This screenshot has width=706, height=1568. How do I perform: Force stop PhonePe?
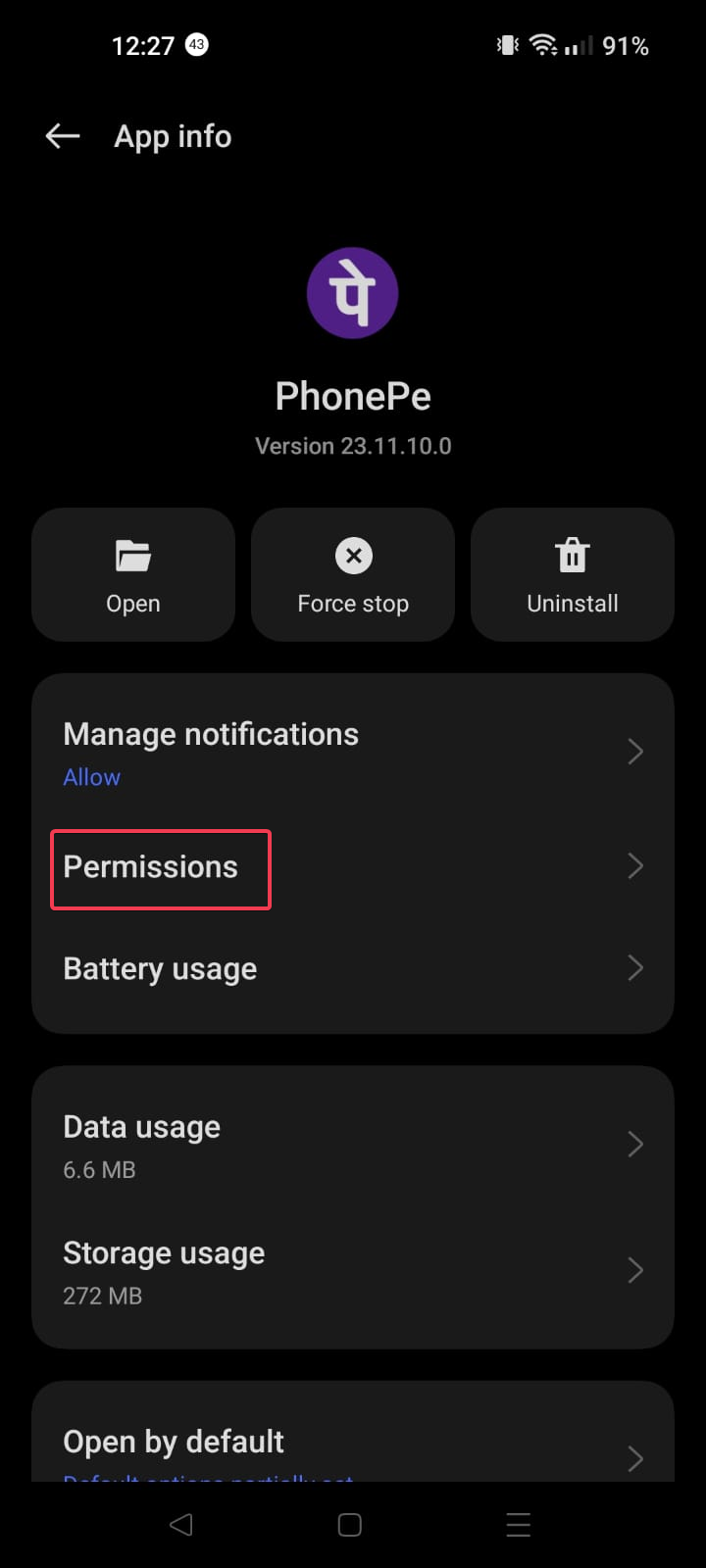(353, 574)
